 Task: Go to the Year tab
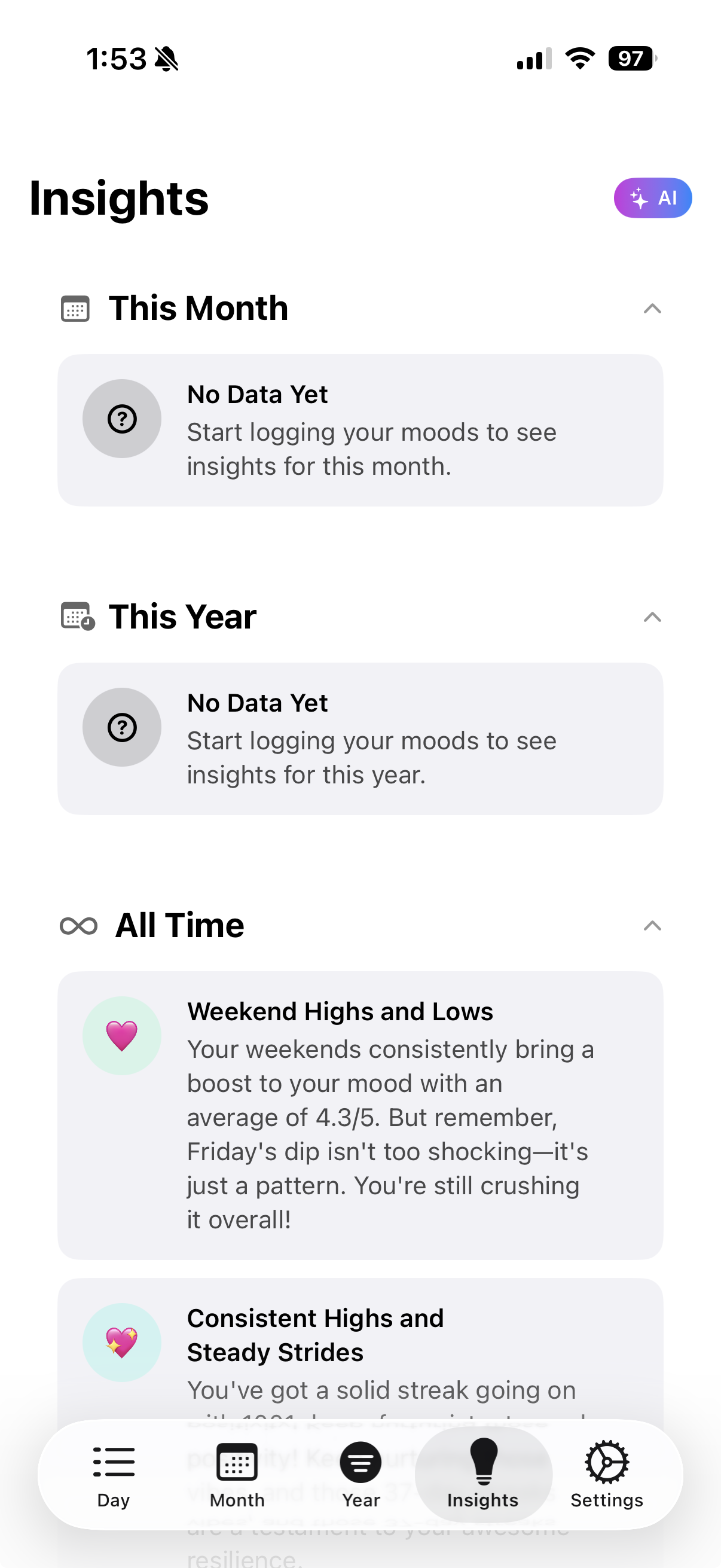click(x=361, y=1474)
